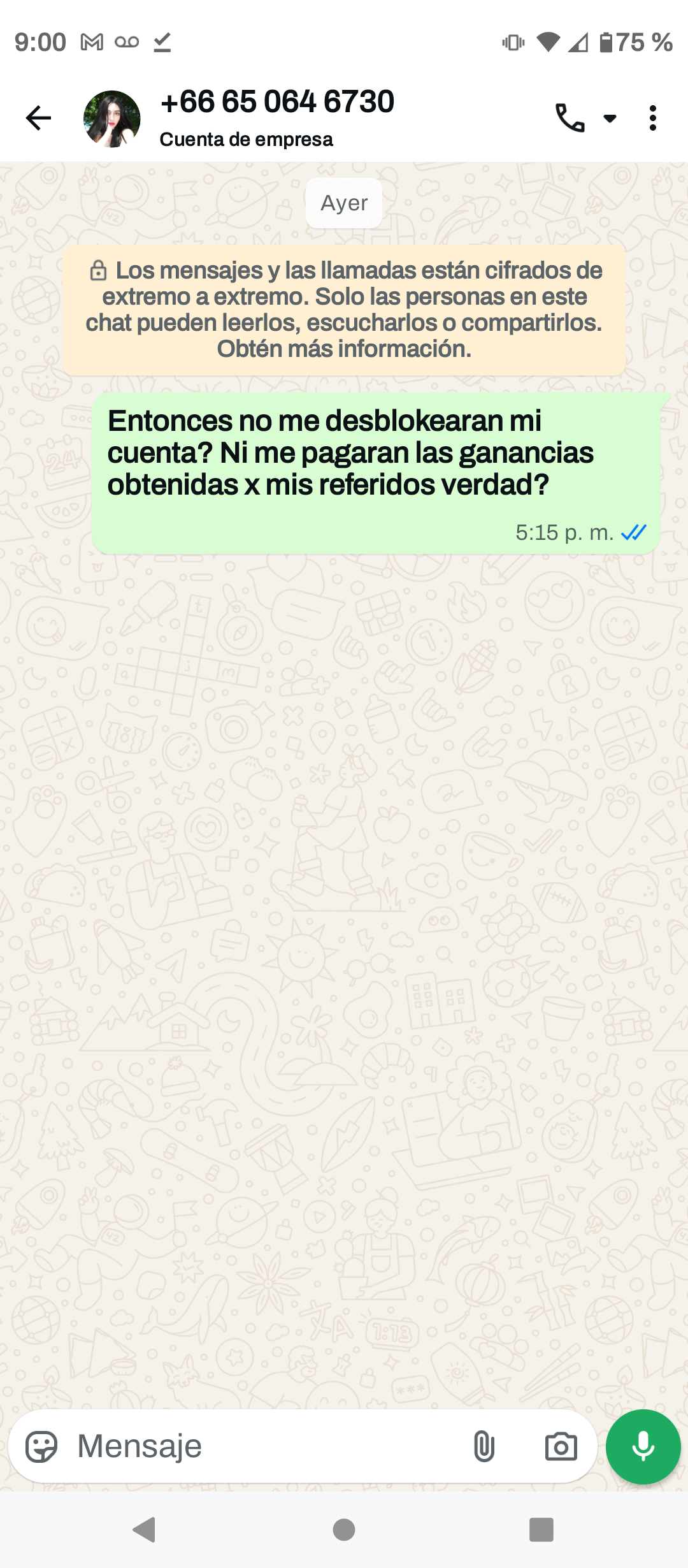Screen dimensions: 688x1568
Task: Go back to the chat list
Action: click(38, 118)
